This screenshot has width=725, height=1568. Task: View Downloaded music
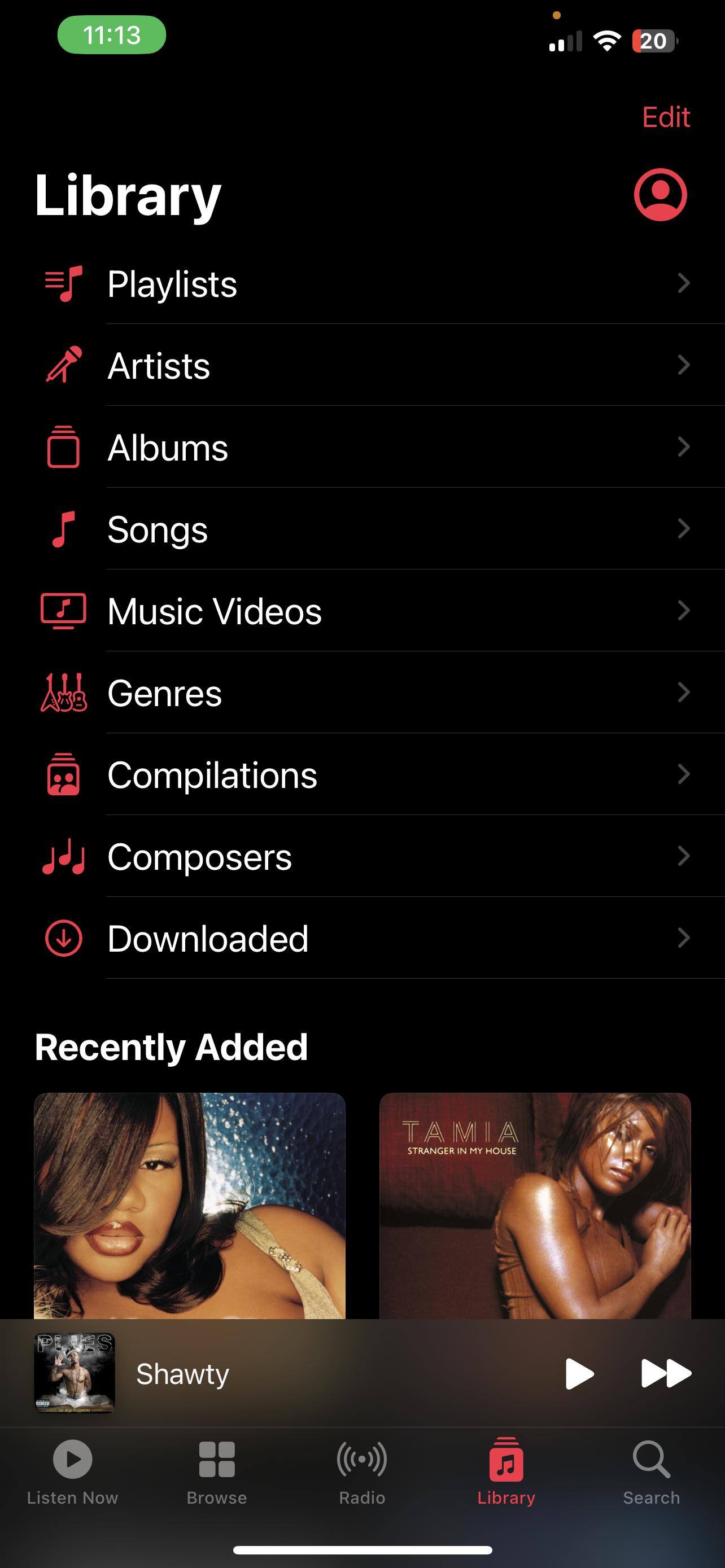point(365,939)
